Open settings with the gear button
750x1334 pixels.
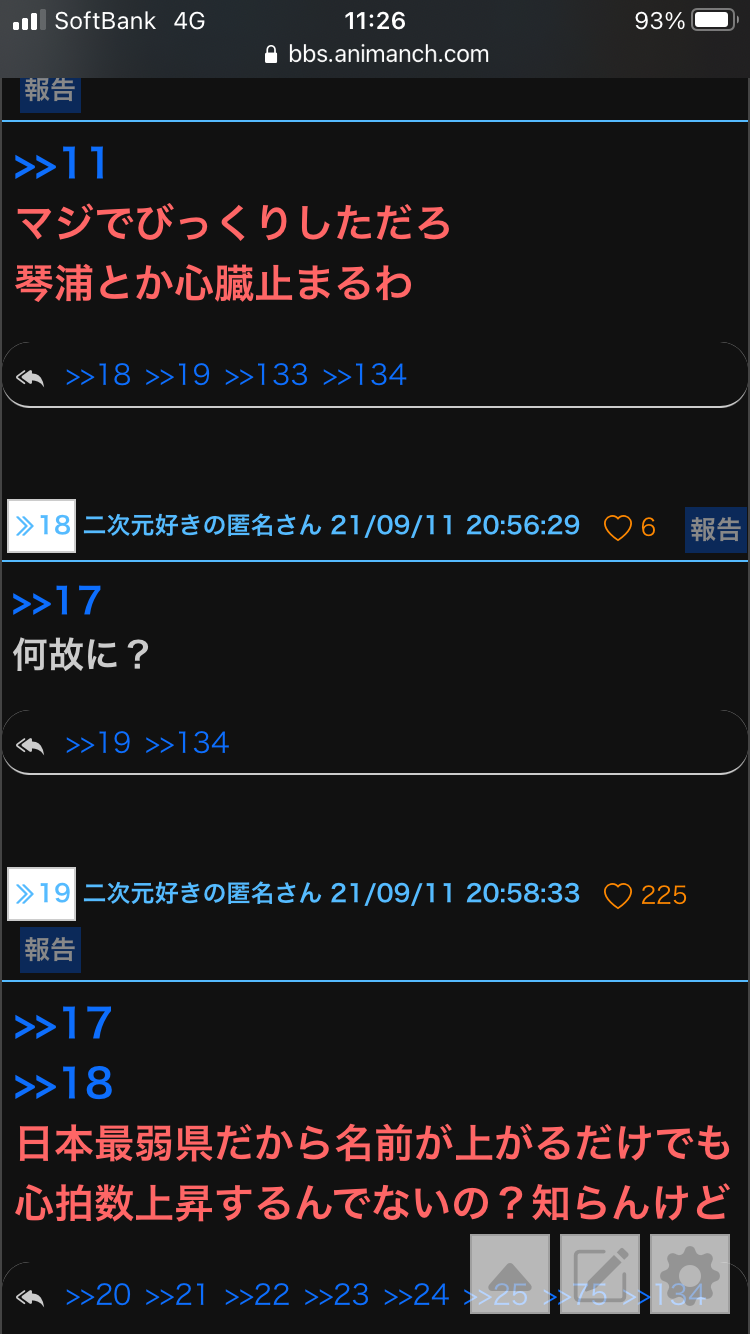[x=690, y=1274]
